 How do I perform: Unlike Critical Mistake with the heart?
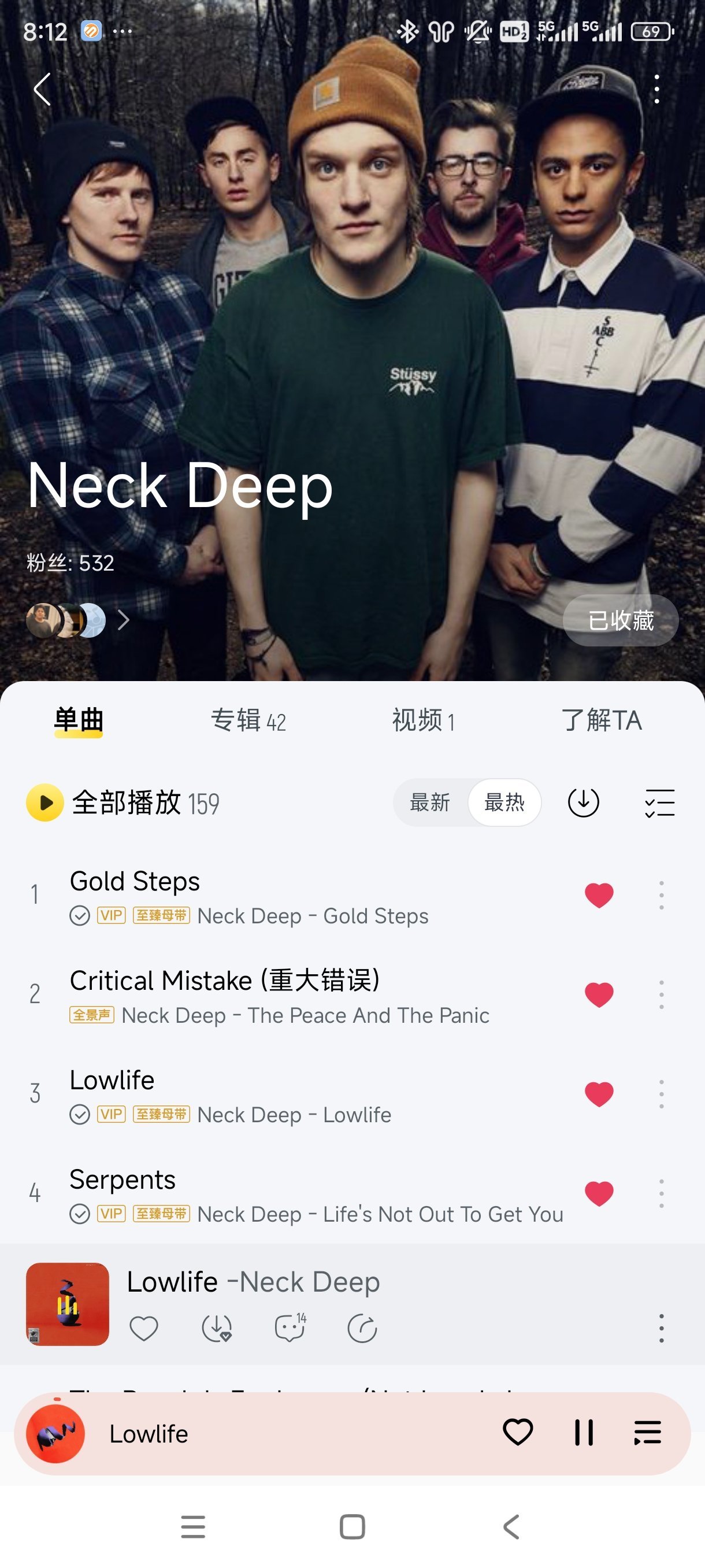point(599,994)
